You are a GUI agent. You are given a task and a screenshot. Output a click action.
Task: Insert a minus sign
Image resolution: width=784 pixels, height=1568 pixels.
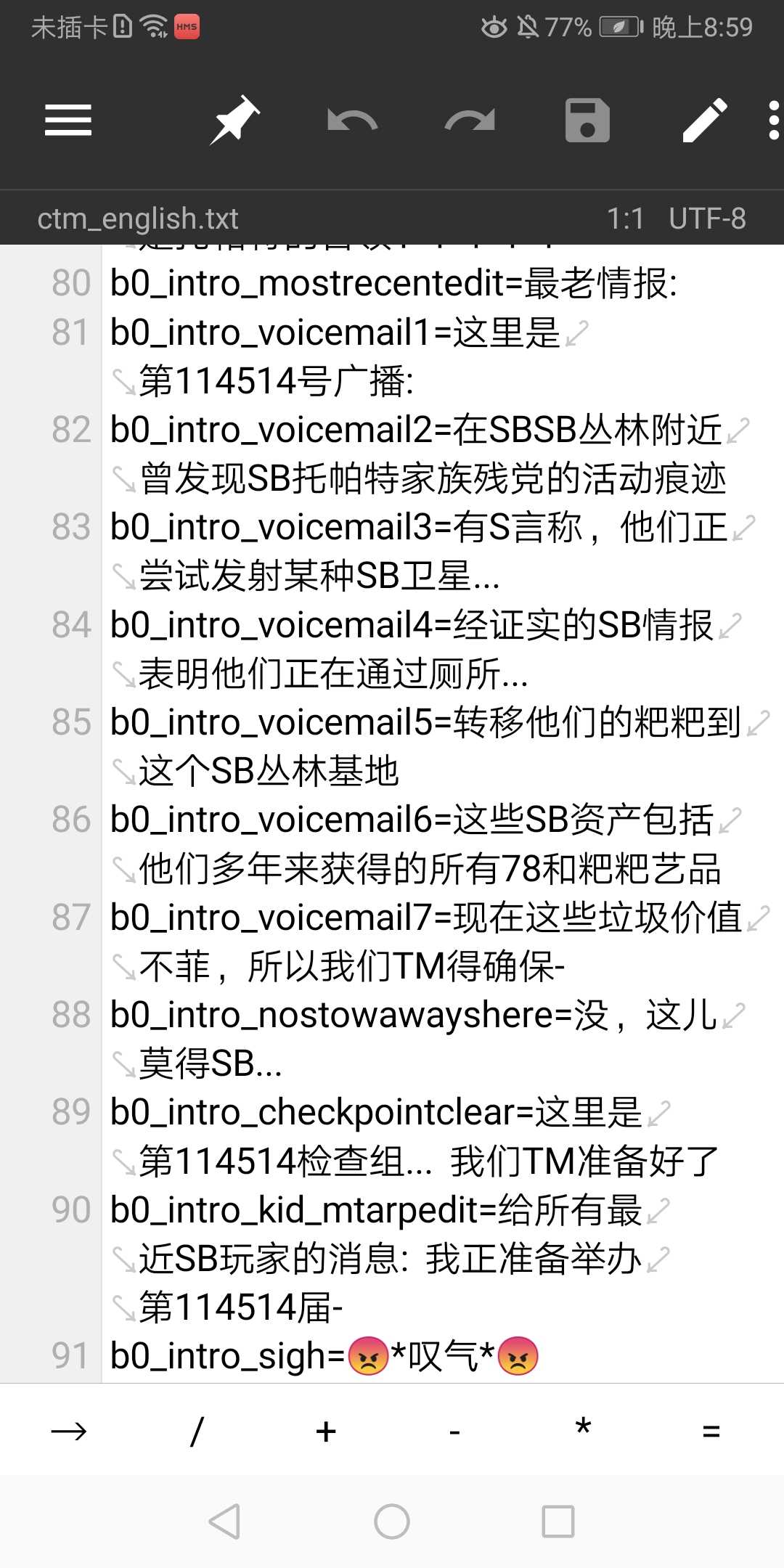pyautogui.click(x=454, y=1431)
